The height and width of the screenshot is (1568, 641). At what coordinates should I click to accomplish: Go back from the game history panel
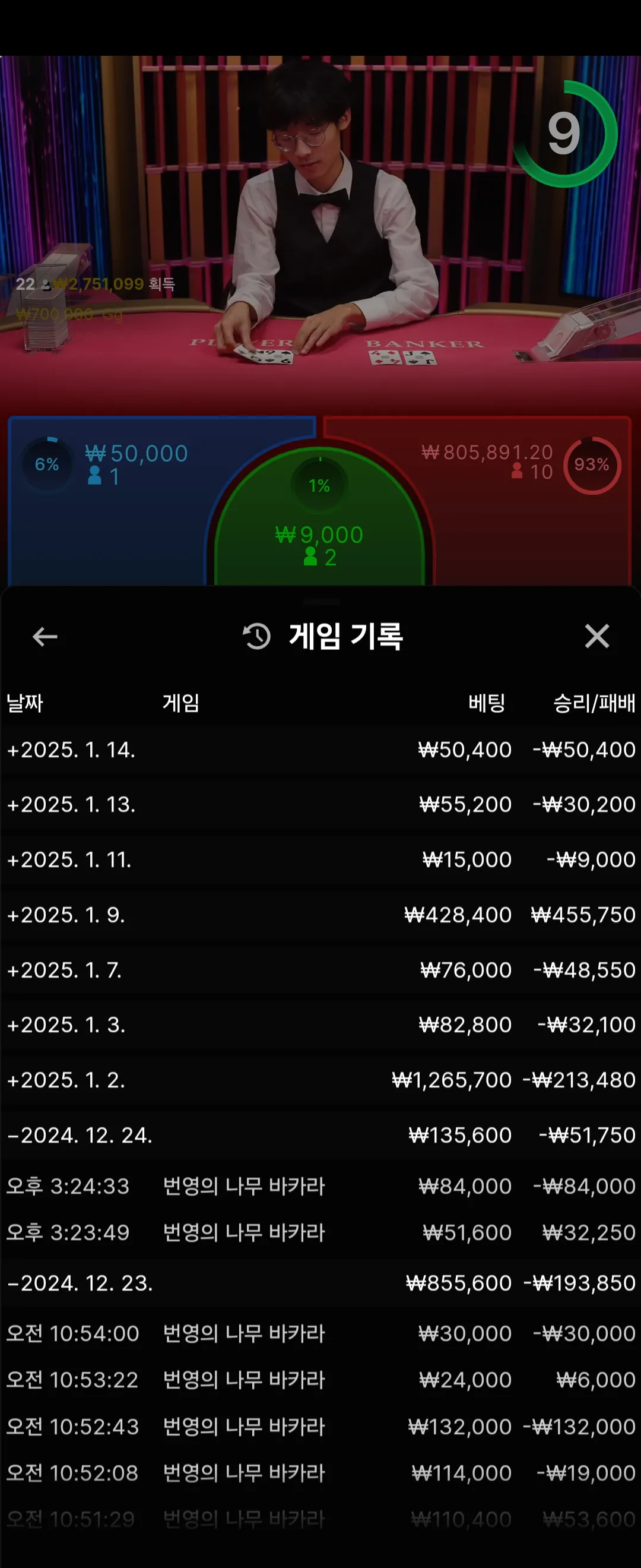tap(45, 637)
